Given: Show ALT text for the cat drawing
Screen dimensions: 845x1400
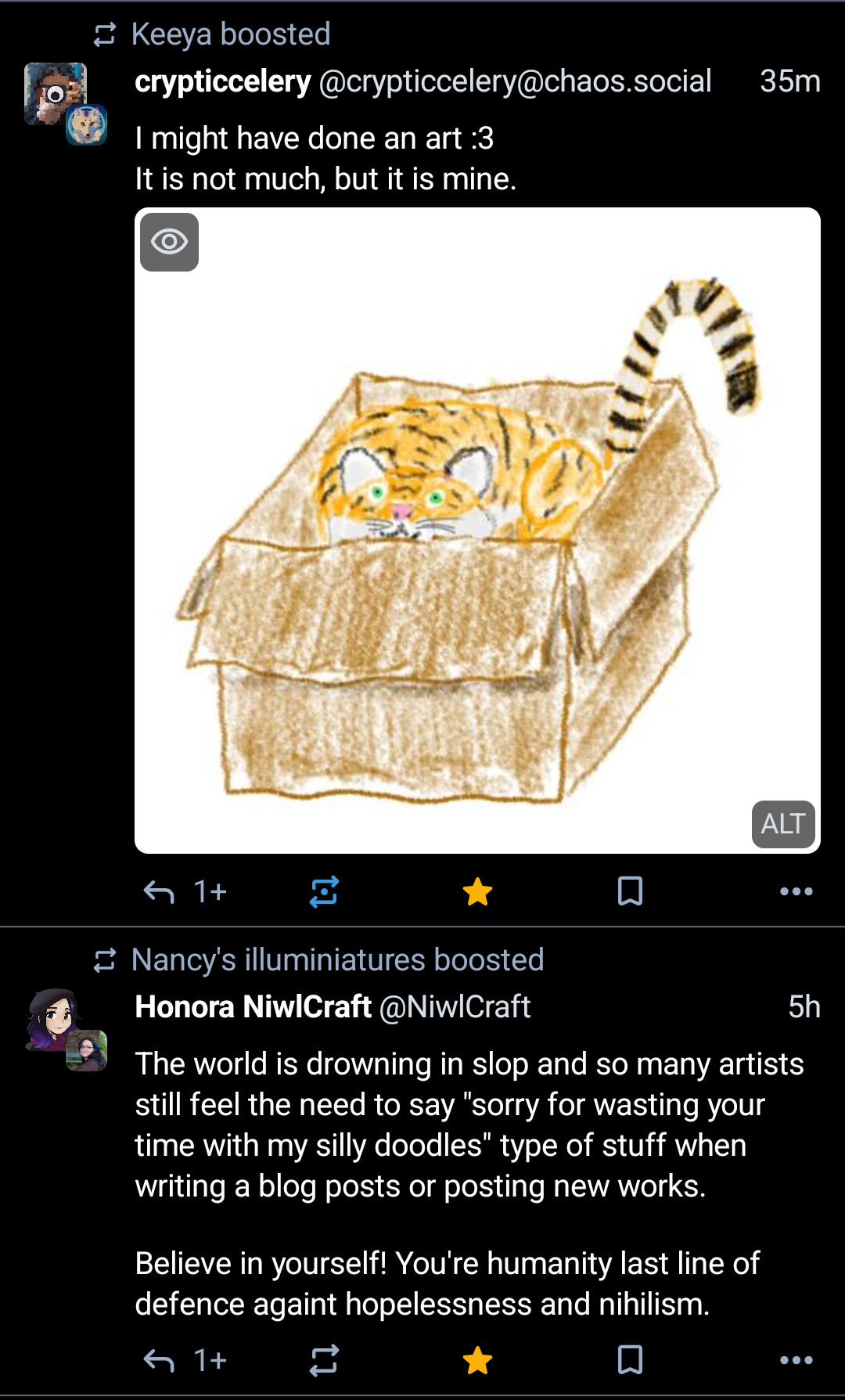Looking at the screenshot, I should (782, 824).
